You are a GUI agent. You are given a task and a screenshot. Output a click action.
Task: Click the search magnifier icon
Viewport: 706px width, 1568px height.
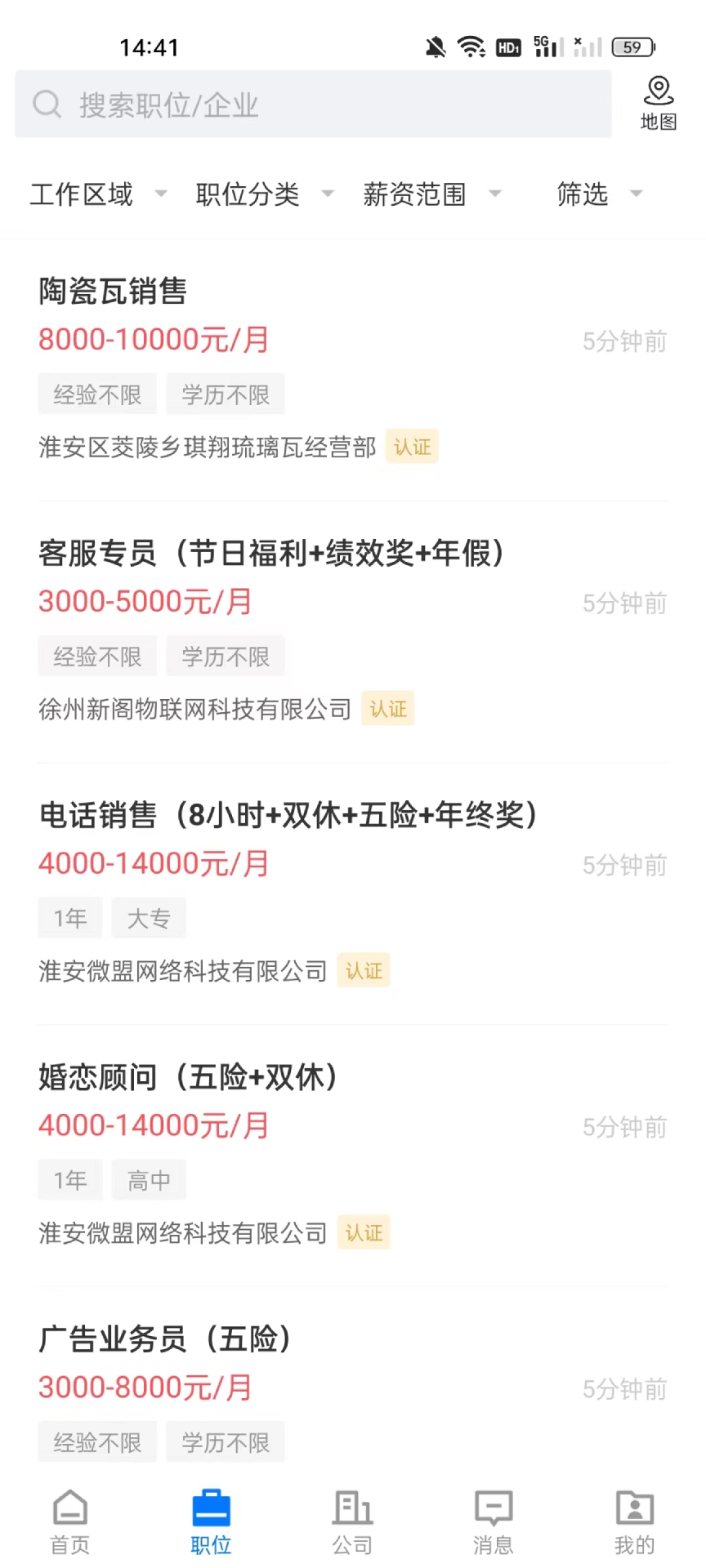(47, 105)
